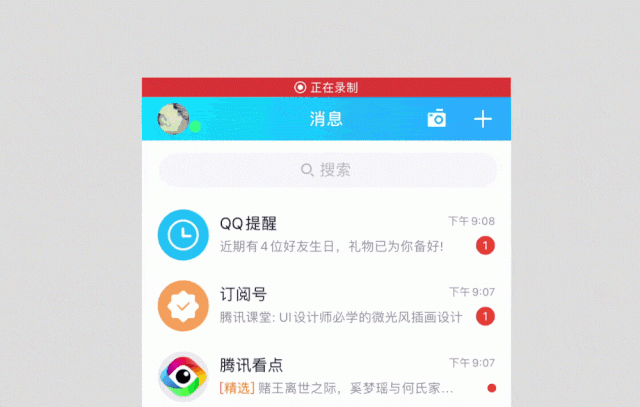Open the profile avatar
This screenshot has width=640, height=407.
tap(174, 119)
